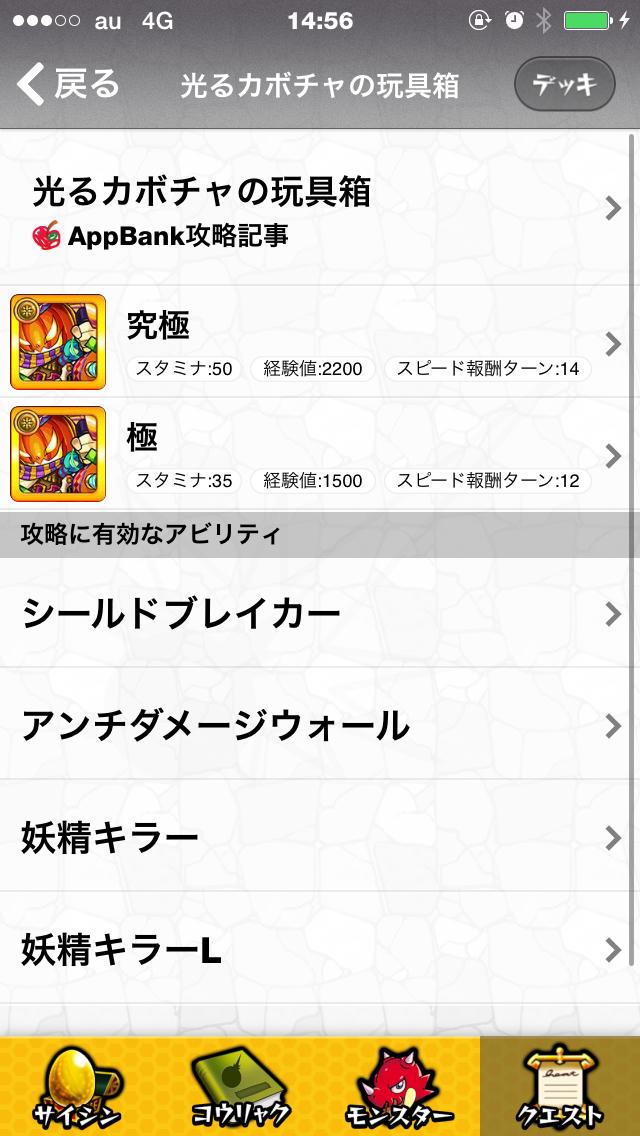Open the アンチダメージウォール ability
The height and width of the screenshot is (1136, 640).
pos(320,725)
